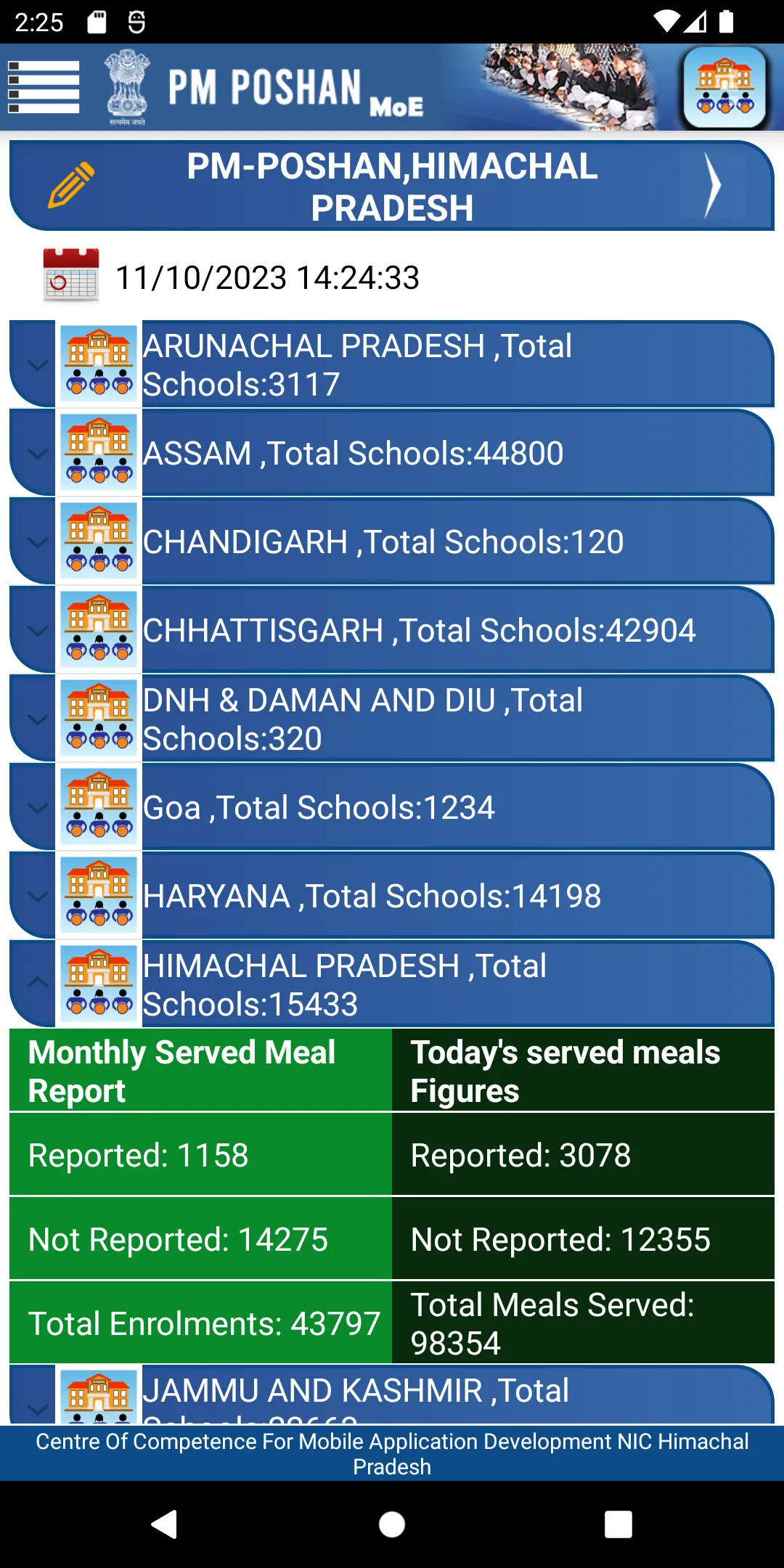Open the hamburger drawer menu
Screen dimensions: 784x1568
pyautogui.click(x=44, y=87)
